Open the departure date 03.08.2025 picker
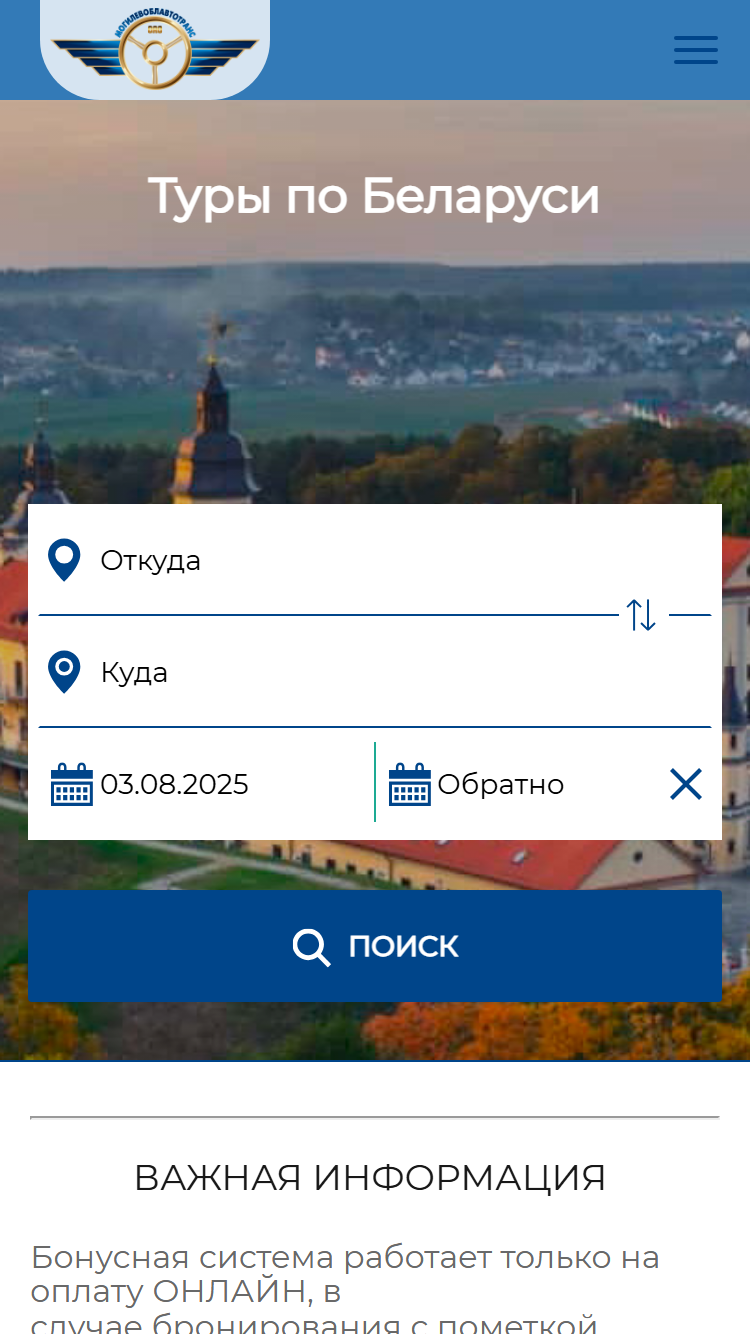This screenshot has width=750, height=1334. 205,784
